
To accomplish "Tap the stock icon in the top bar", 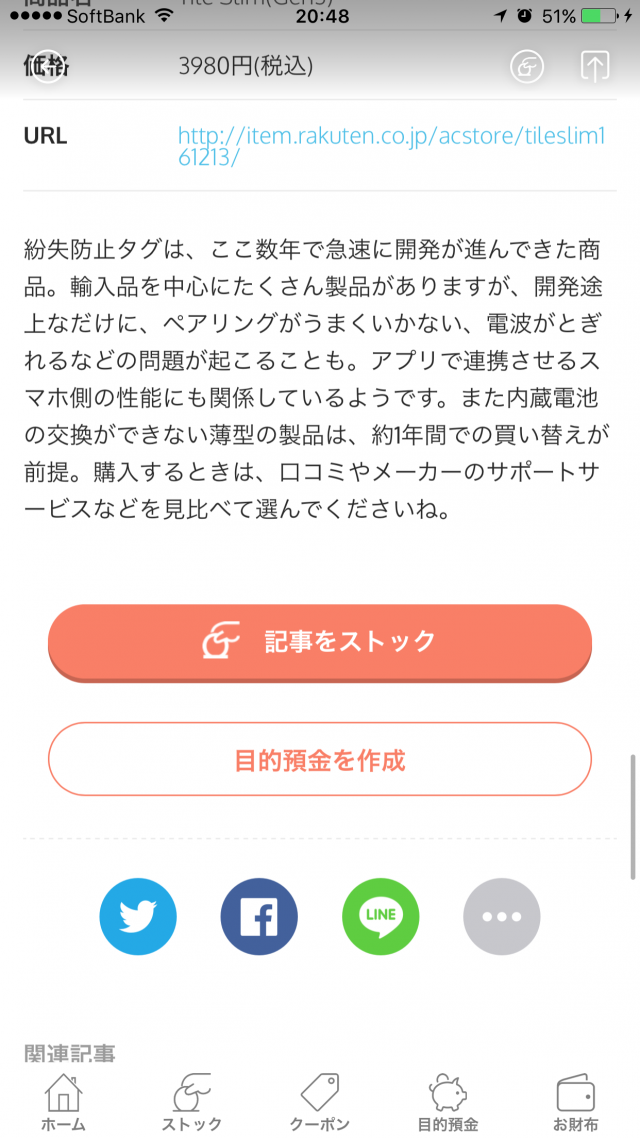I will (x=527, y=67).
